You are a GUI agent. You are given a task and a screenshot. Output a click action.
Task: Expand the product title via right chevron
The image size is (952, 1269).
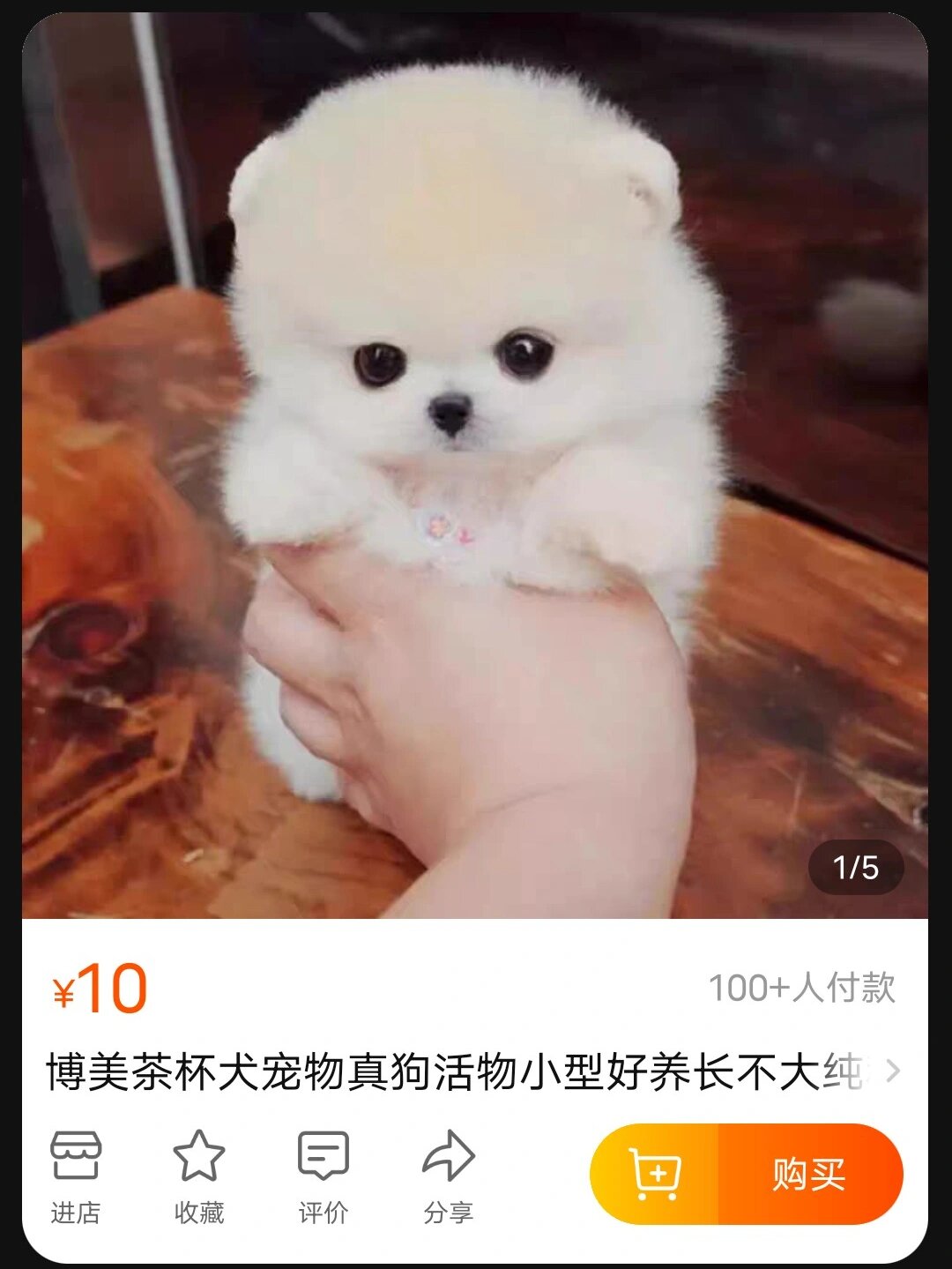pos(893,1070)
